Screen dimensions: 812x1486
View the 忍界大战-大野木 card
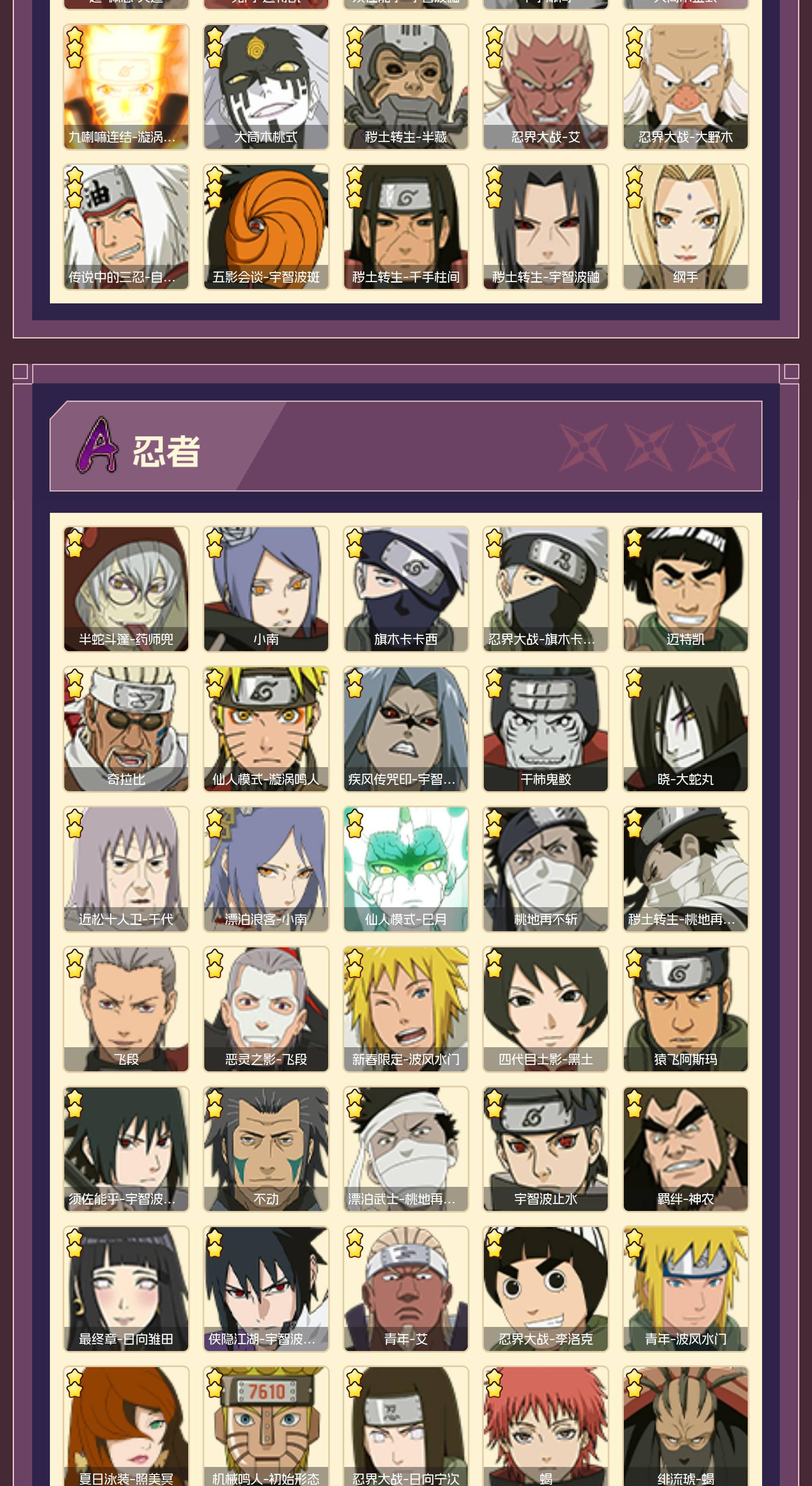tap(685, 87)
